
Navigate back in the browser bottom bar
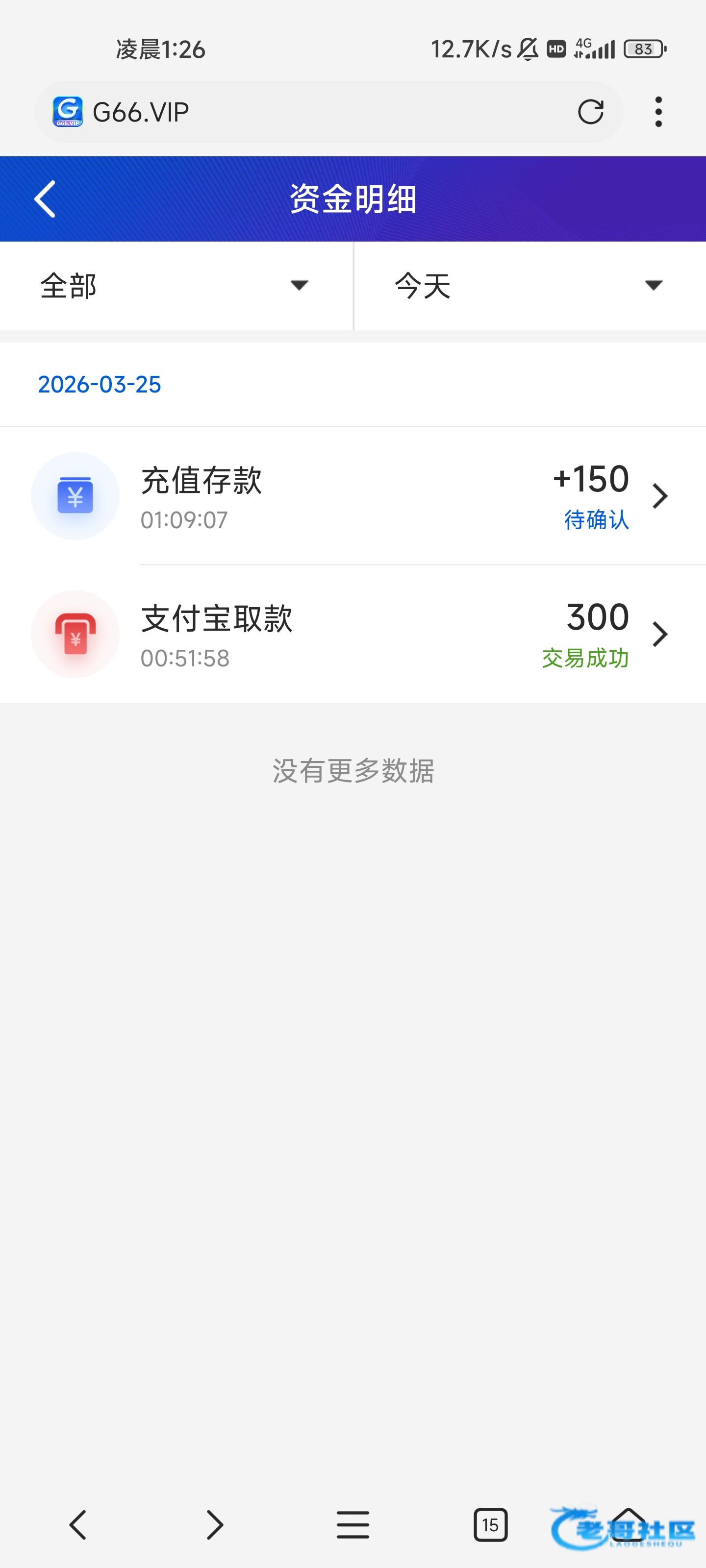click(x=78, y=1525)
